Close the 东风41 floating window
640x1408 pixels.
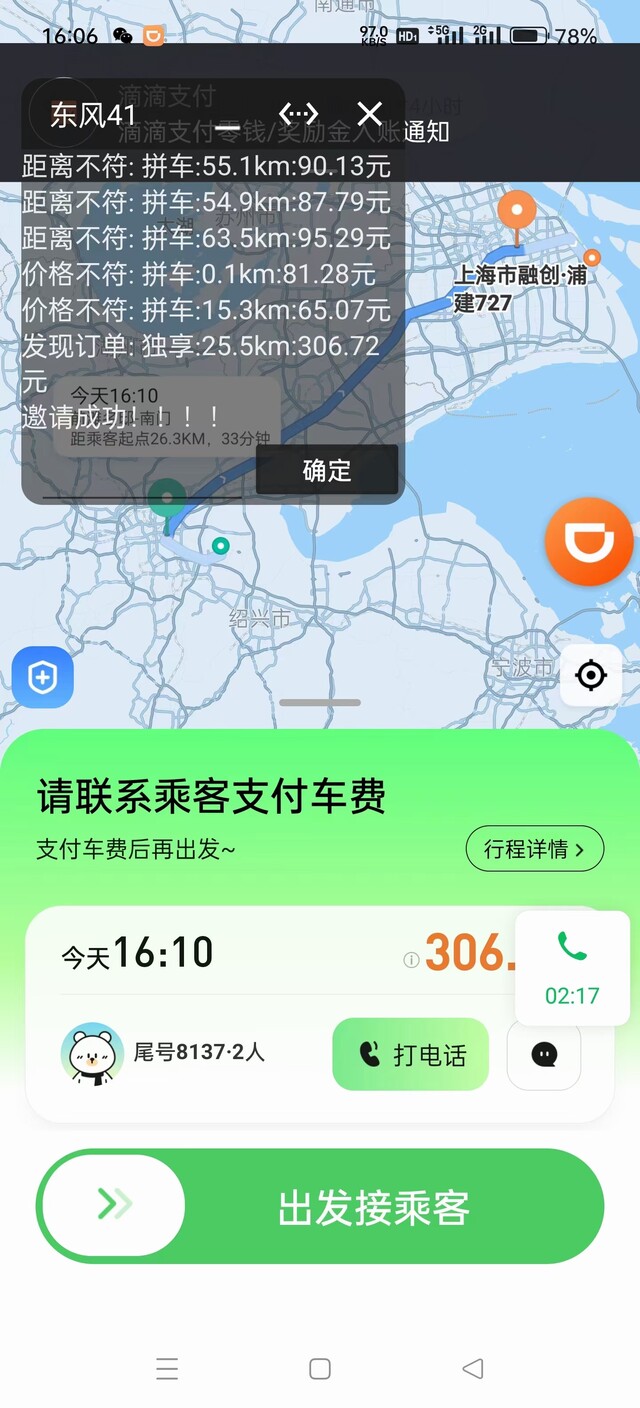pyautogui.click(x=370, y=113)
